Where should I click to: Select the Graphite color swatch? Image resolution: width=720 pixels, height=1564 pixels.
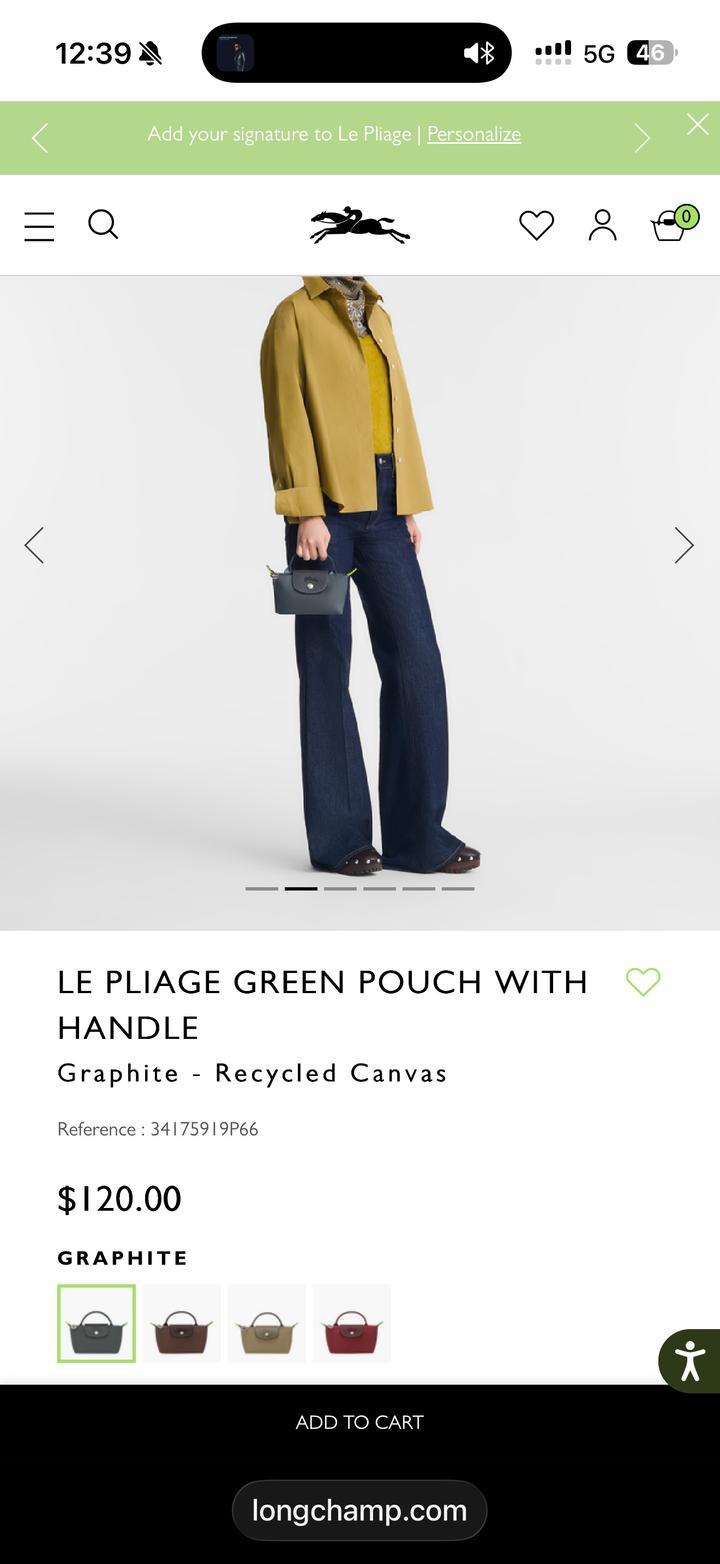pos(96,1323)
